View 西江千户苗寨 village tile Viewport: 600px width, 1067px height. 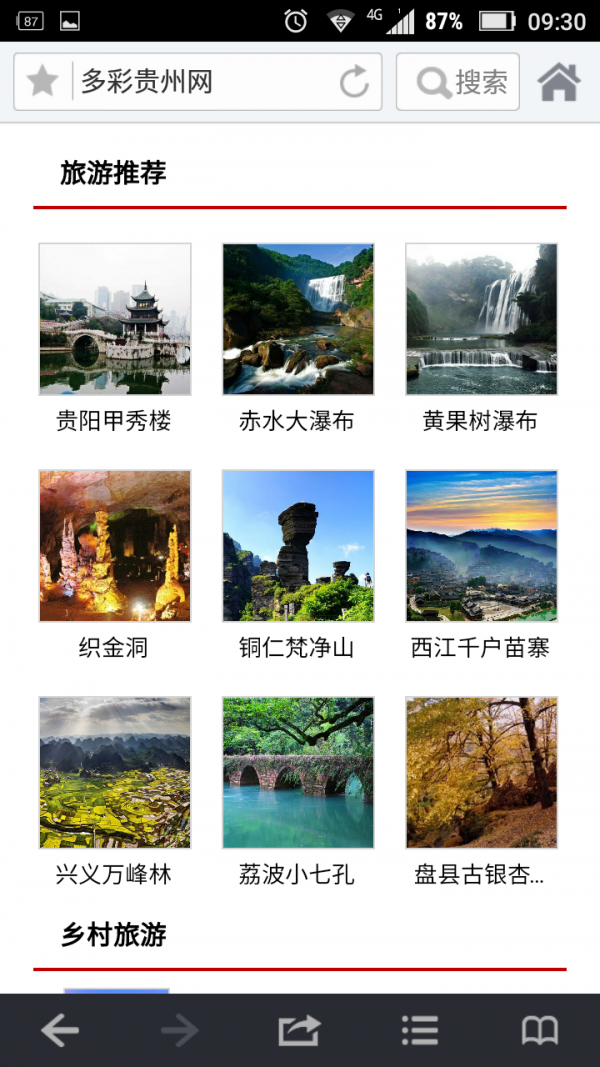(x=481, y=546)
